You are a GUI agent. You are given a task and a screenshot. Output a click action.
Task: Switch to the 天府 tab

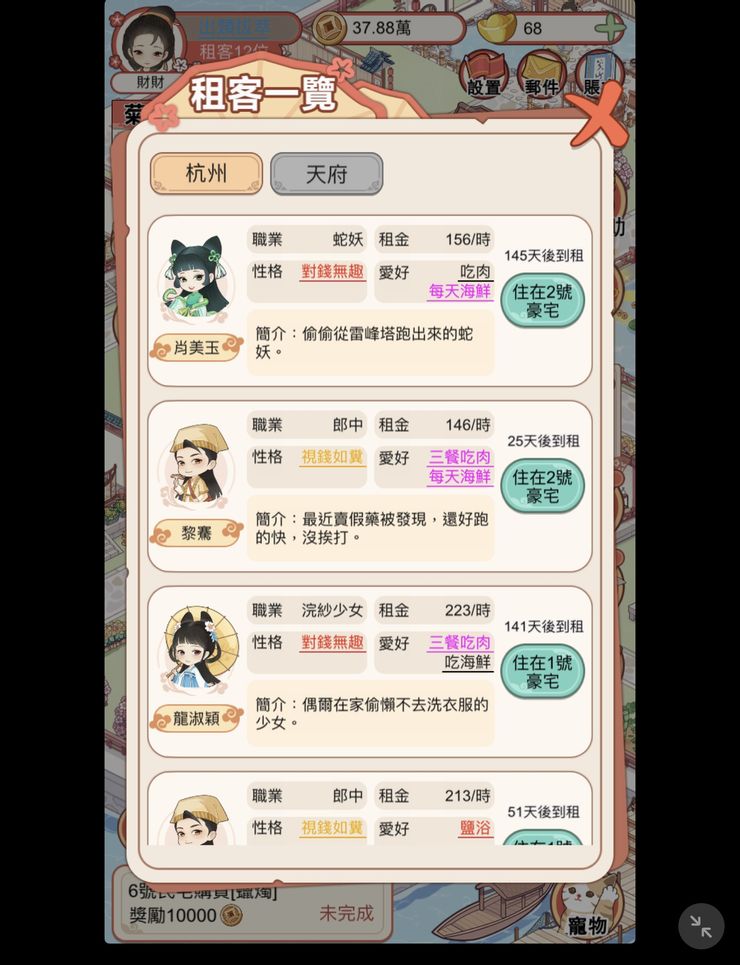tap(326, 174)
